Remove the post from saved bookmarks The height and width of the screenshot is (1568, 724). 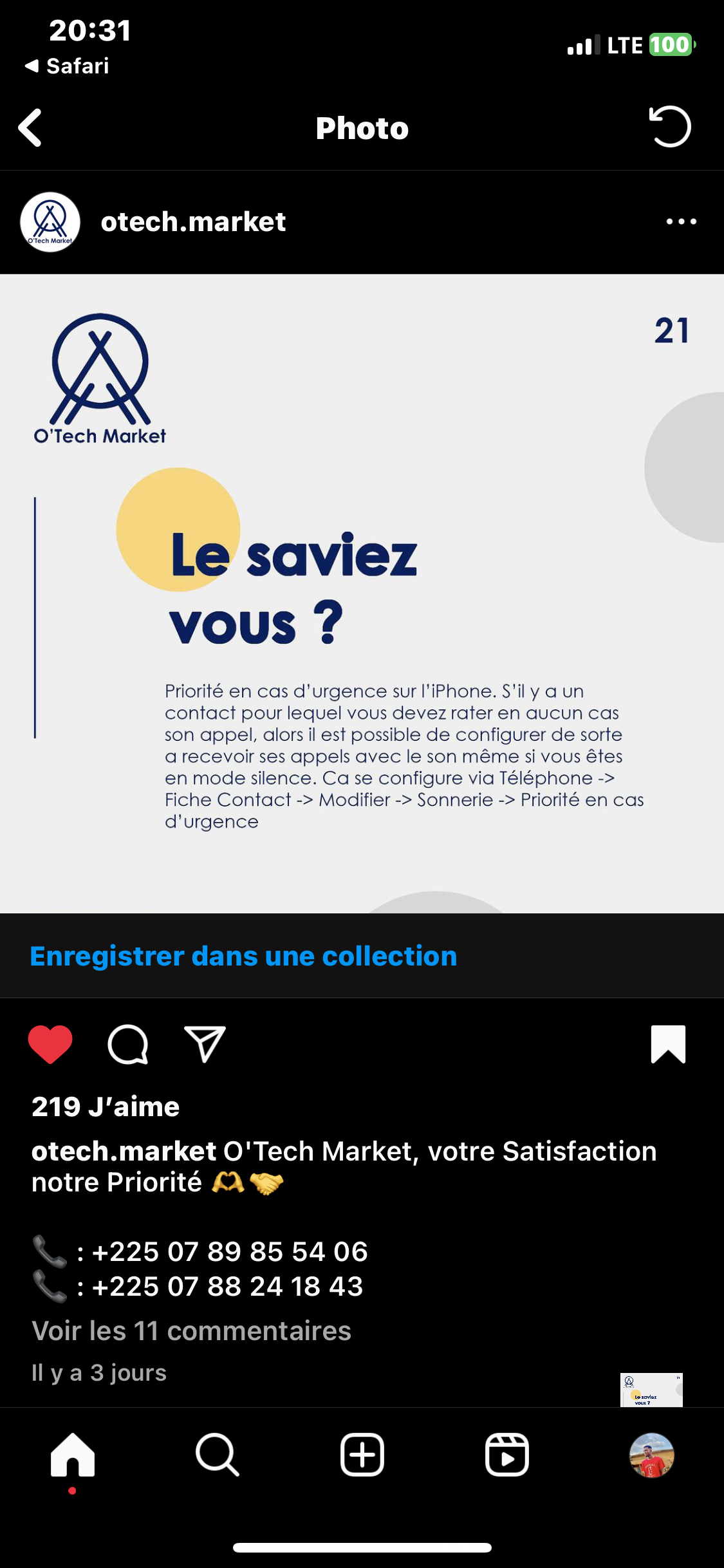[x=668, y=1043]
